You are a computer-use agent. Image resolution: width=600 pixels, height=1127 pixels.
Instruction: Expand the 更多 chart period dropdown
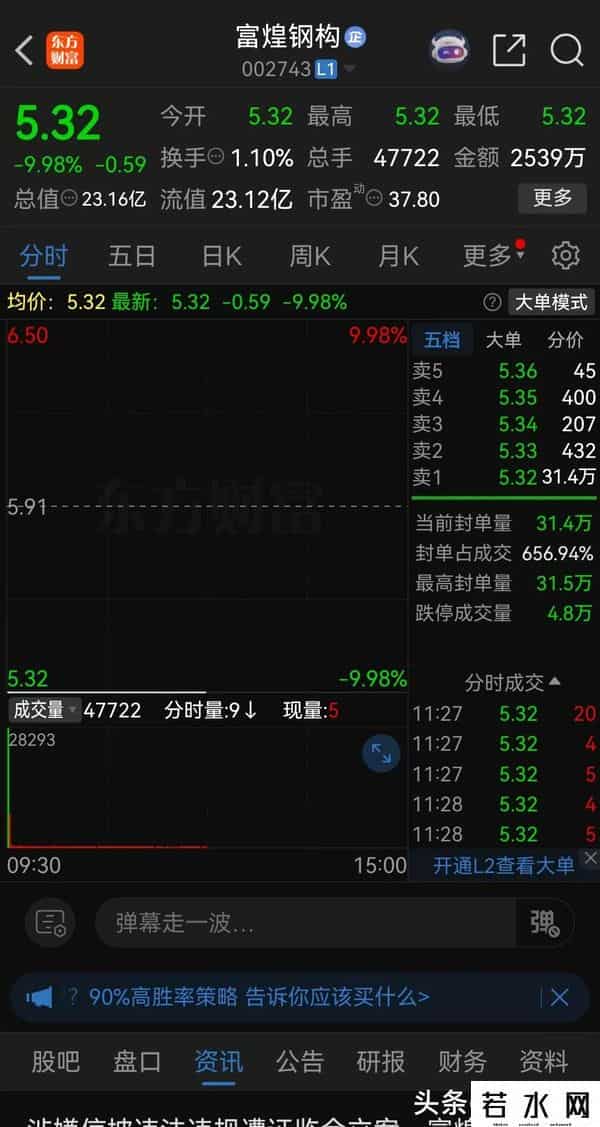pos(492,256)
